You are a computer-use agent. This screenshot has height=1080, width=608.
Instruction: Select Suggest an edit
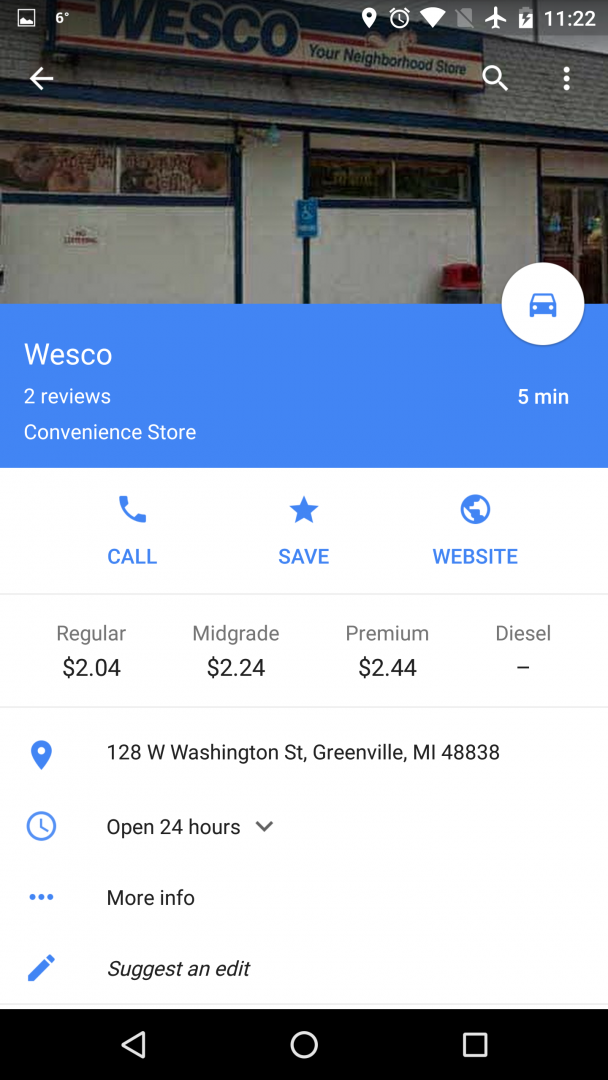click(x=304, y=968)
